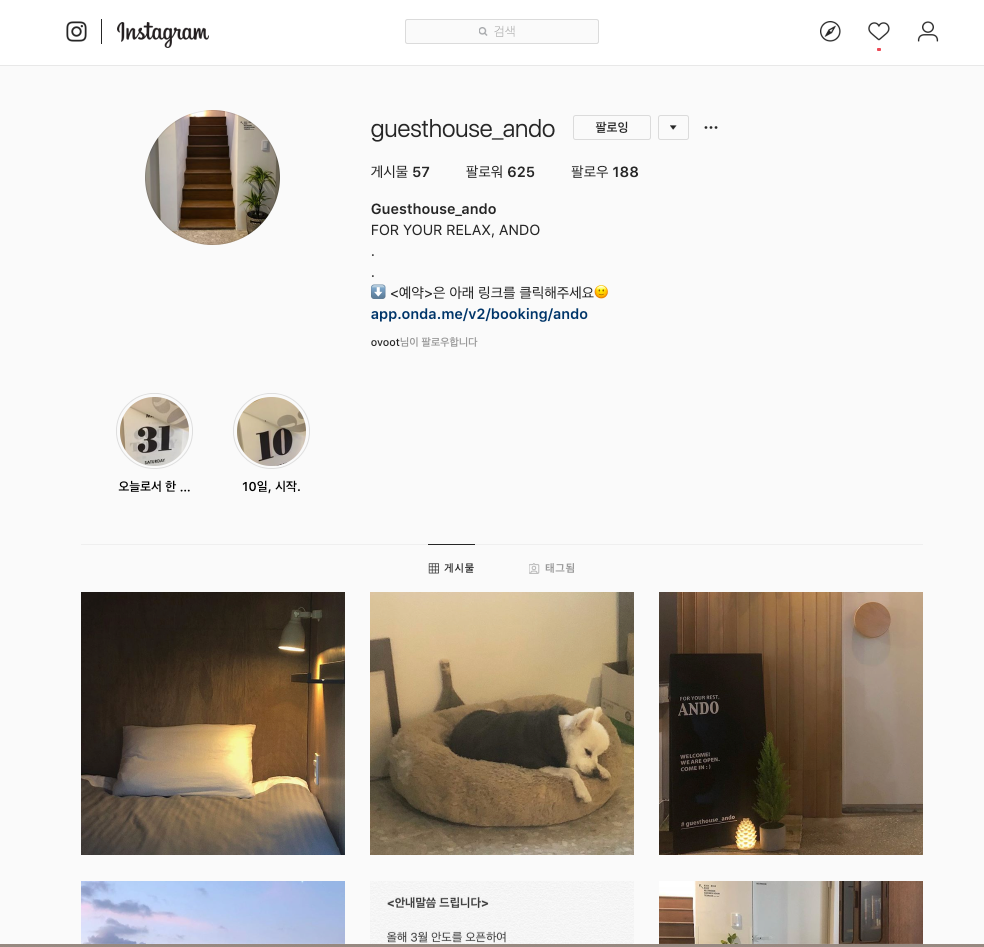
Task: Open the guesthouse_ando profile picture
Action: point(212,177)
